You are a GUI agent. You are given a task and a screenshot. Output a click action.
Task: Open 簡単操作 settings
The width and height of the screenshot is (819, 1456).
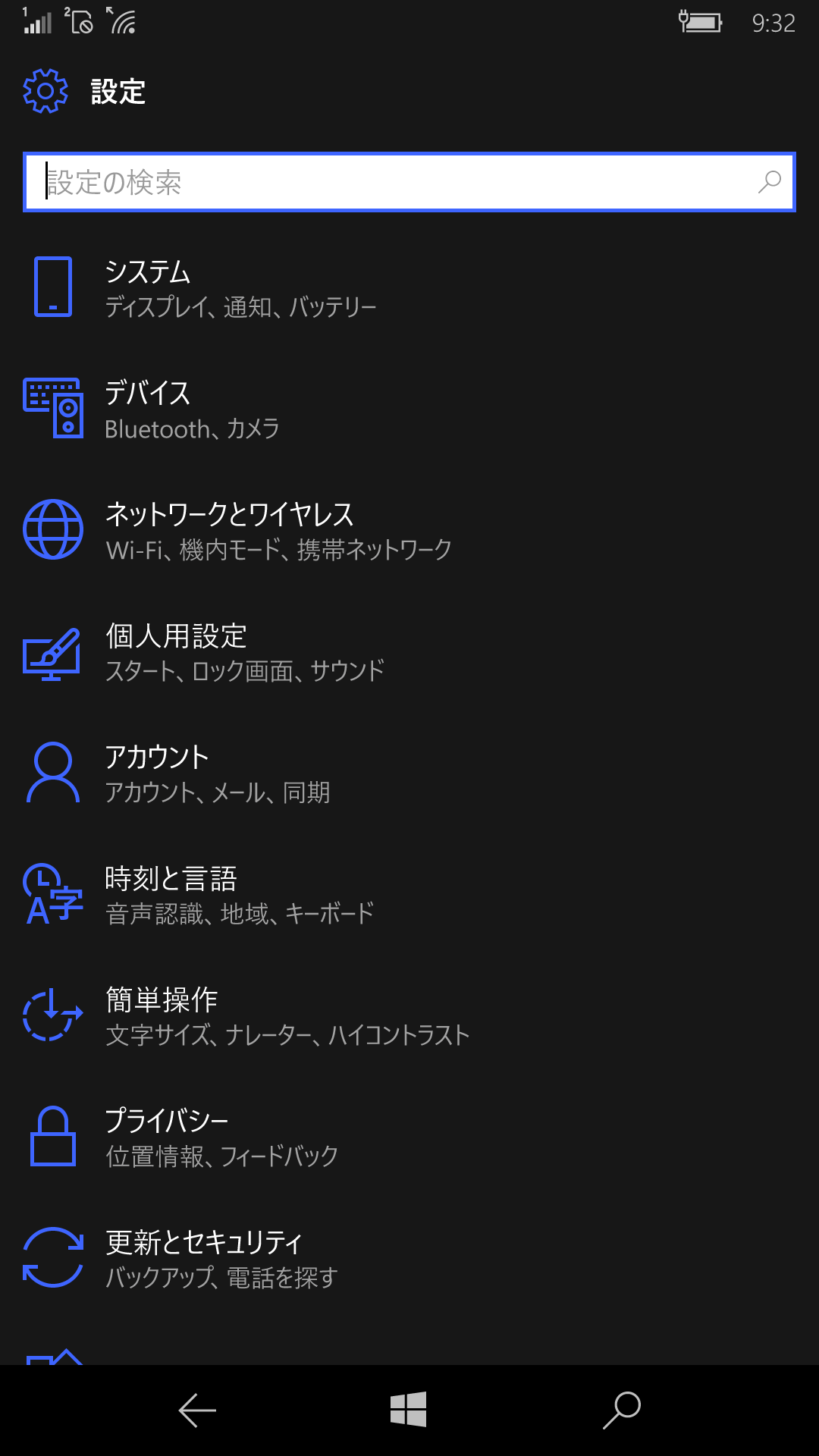pos(409,1015)
